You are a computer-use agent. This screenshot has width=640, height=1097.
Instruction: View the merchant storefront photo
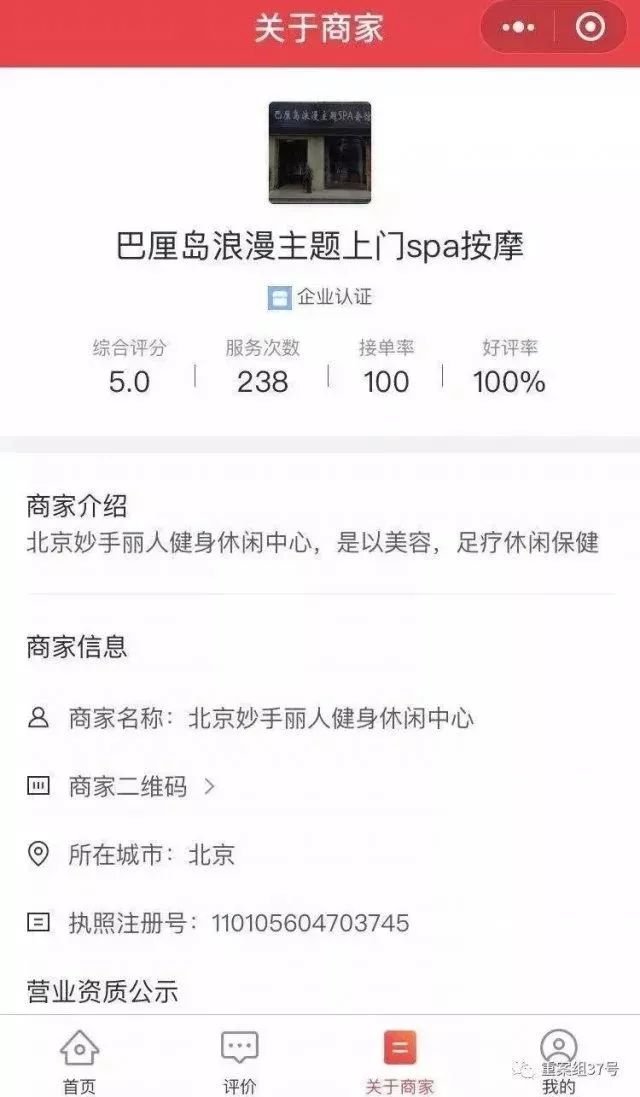coord(319,152)
